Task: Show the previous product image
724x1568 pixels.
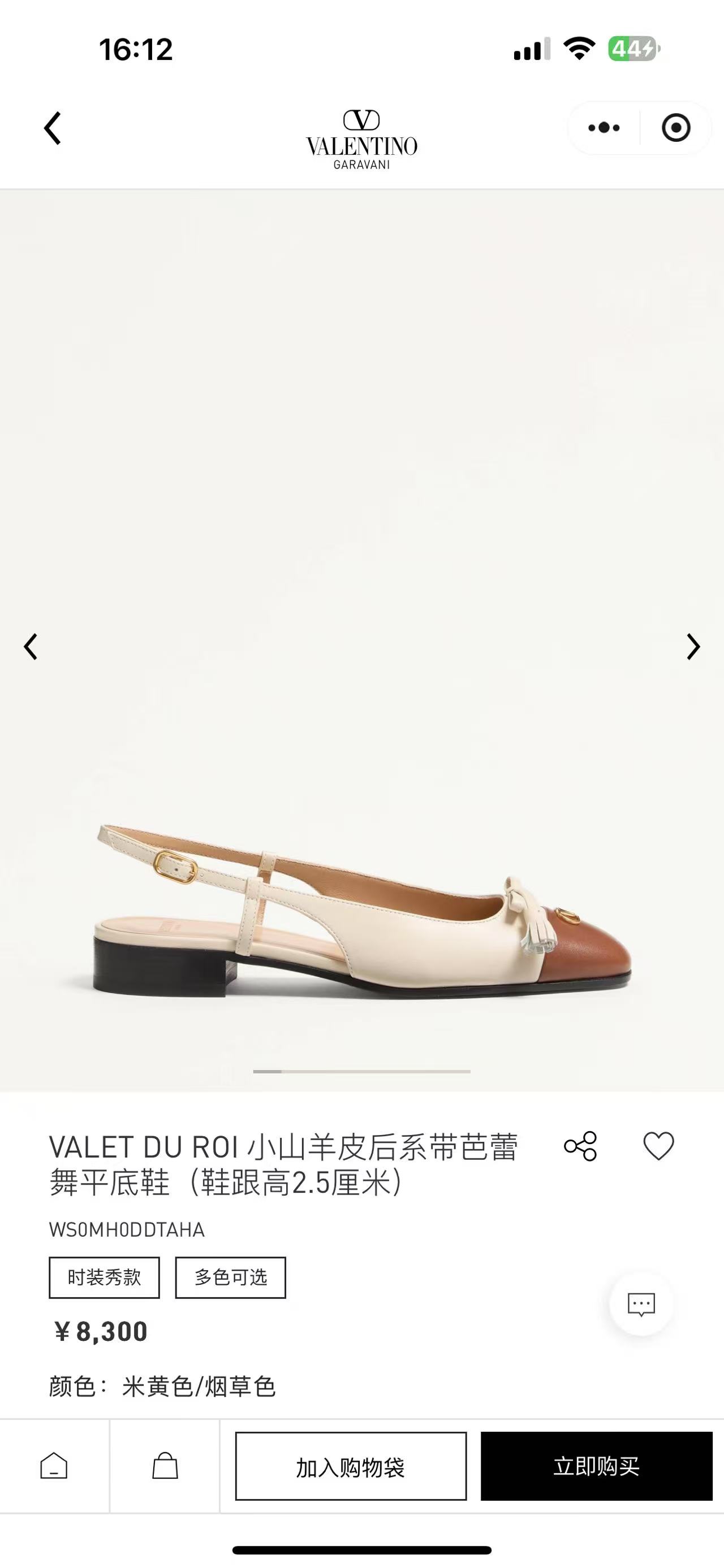Action: tap(31, 647)
